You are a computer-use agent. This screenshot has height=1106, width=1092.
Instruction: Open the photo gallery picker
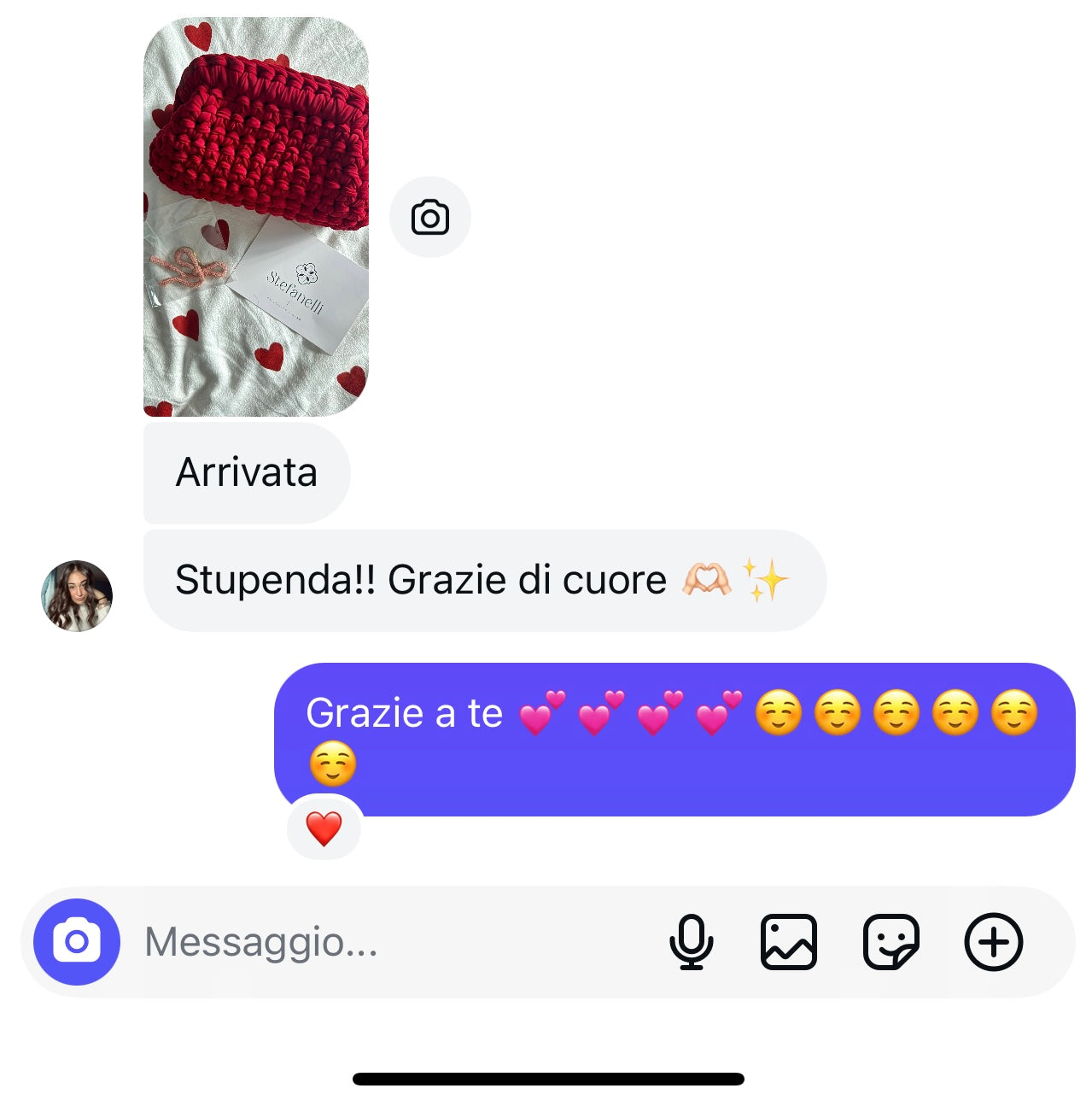click(x=788, y=942)
